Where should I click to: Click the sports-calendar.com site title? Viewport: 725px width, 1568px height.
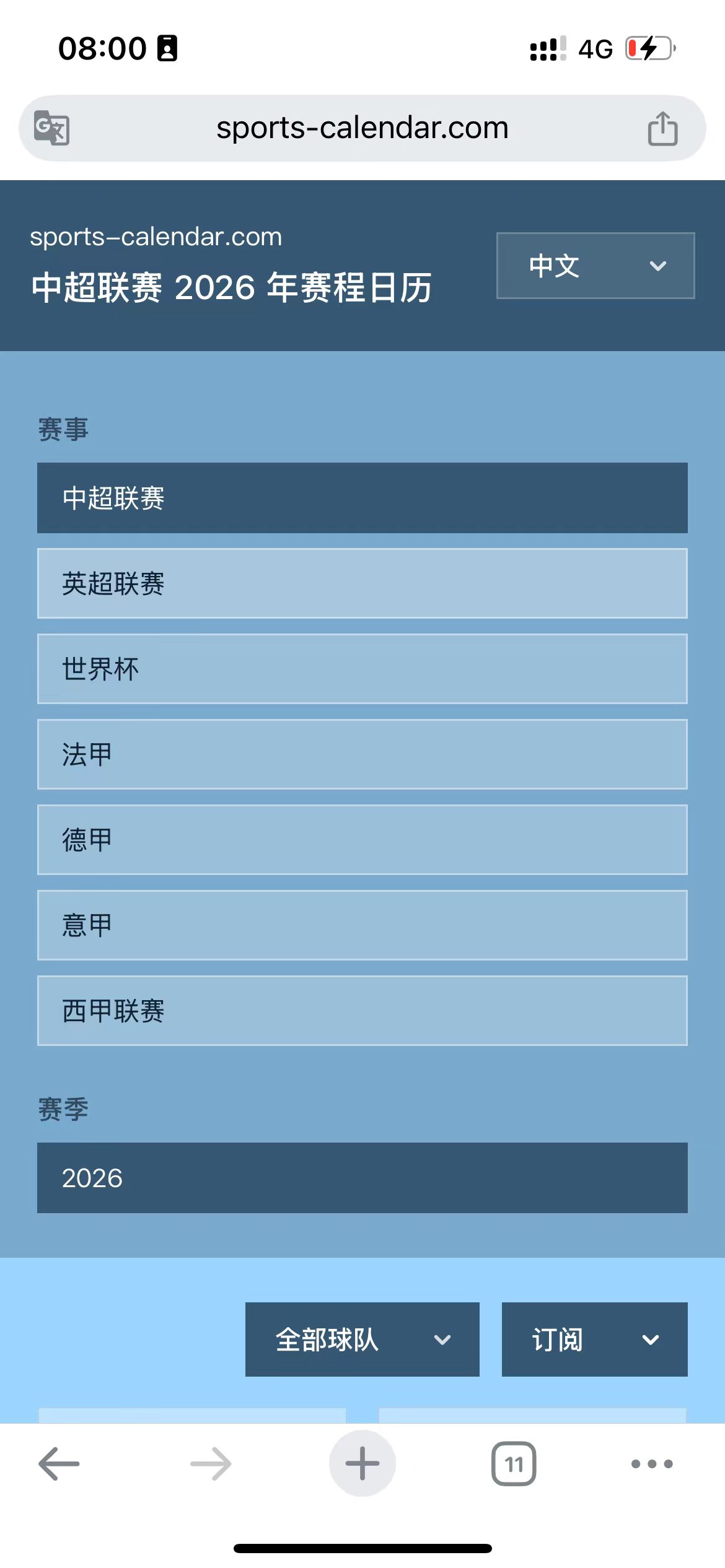point(156,237)
